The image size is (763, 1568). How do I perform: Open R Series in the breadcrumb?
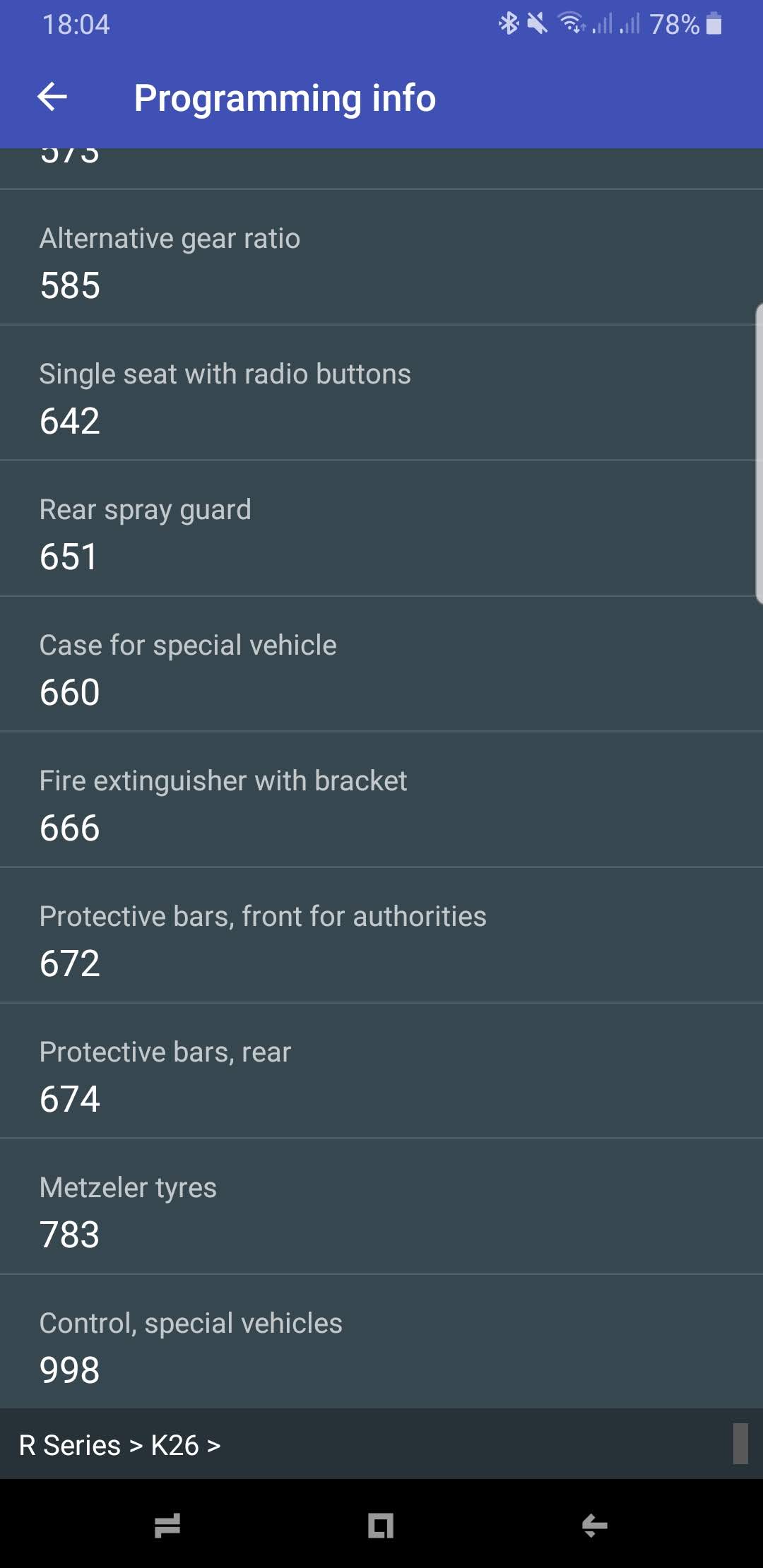pyautogui.click(x=69, y=1446)
